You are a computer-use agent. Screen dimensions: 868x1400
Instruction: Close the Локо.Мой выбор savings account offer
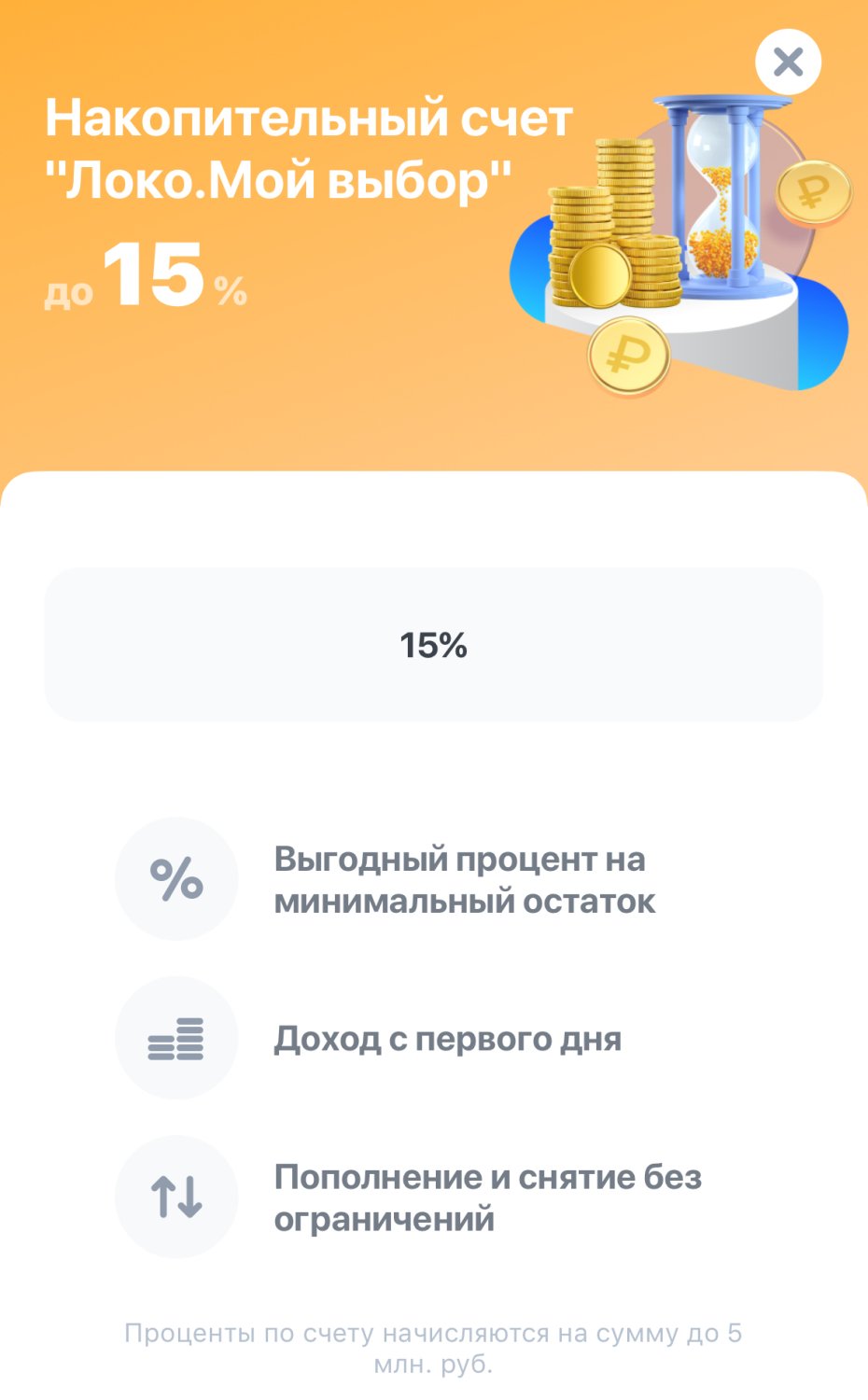coord(788,63)
